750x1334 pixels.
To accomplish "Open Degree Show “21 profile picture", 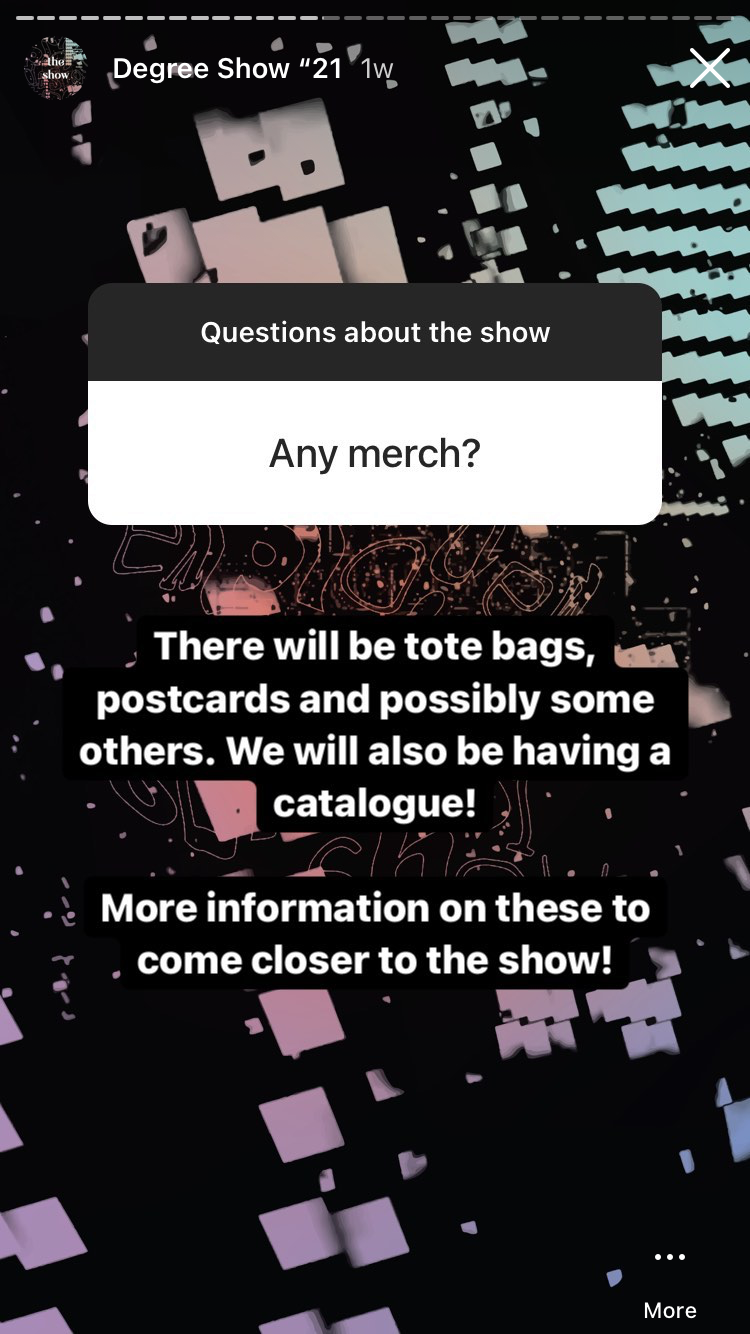I will pyautogui.click(x=55, y=69).
